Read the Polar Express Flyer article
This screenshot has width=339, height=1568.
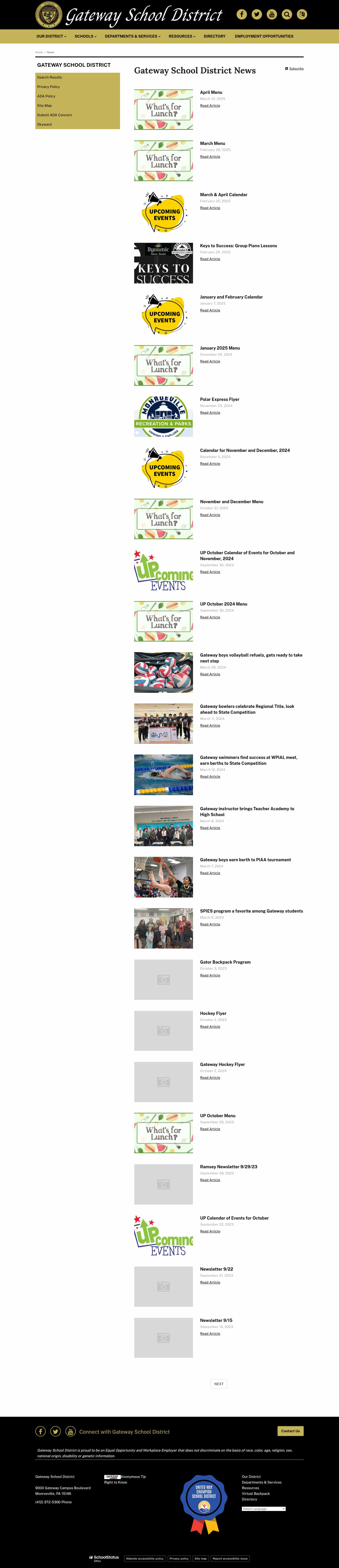(210, 413)
